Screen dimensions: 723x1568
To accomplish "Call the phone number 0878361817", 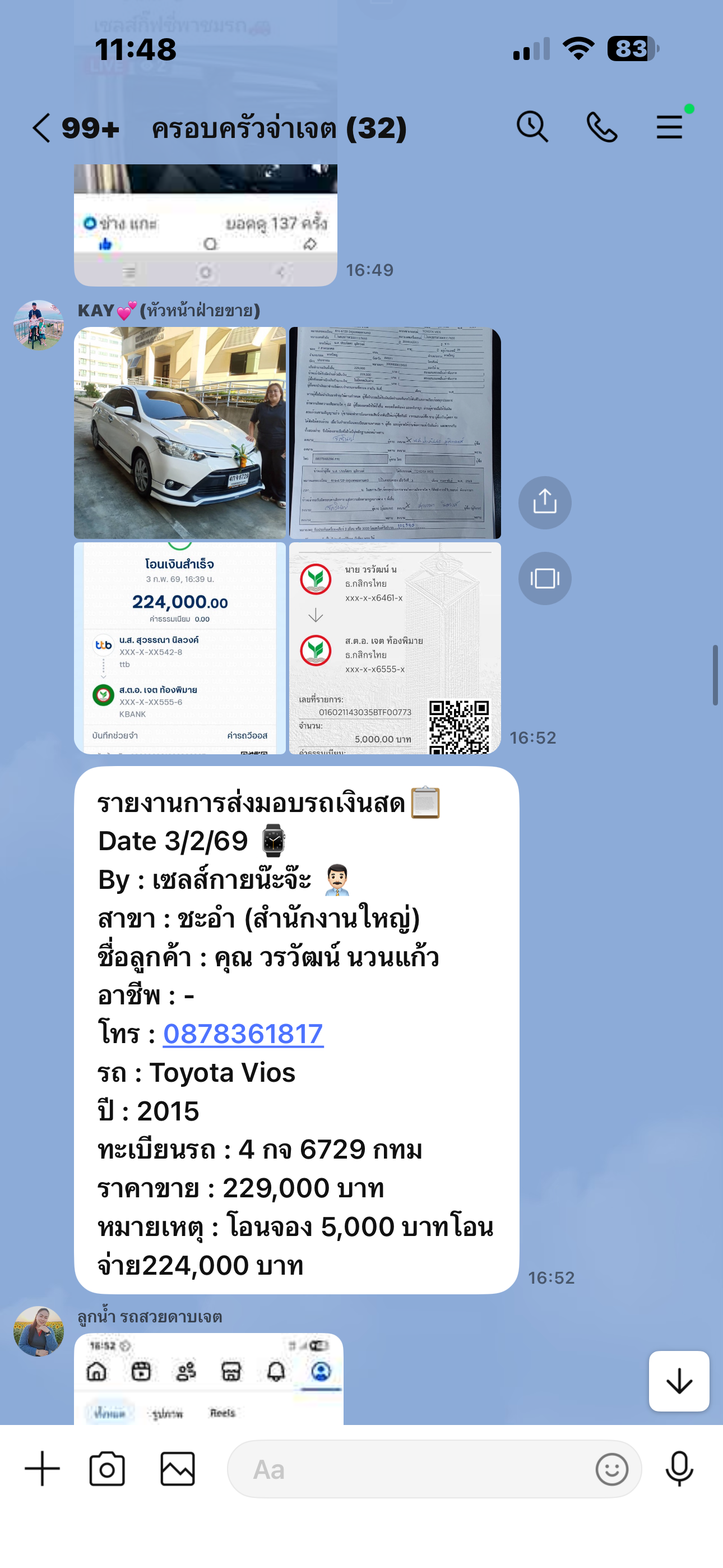I will click(x=243, y=1034).
